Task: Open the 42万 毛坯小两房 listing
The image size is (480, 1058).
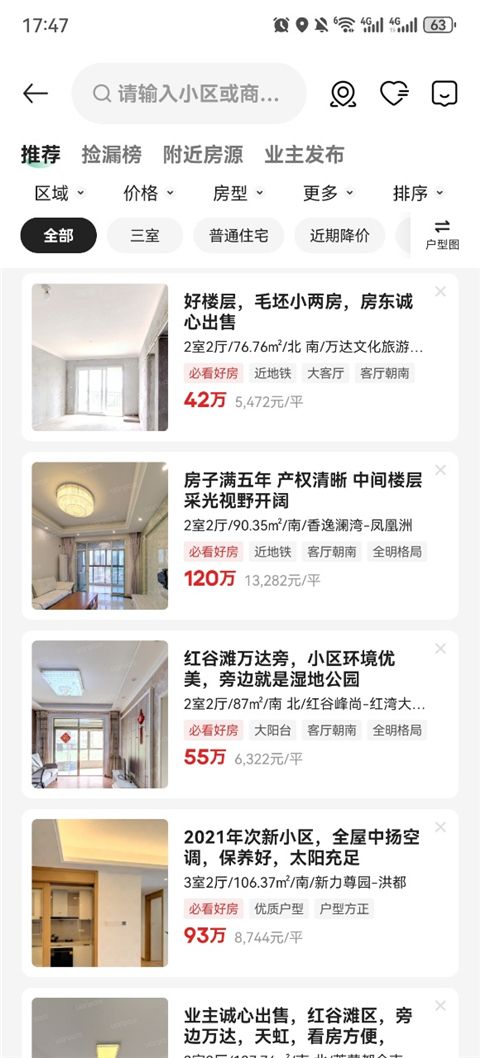Action: 240,357
